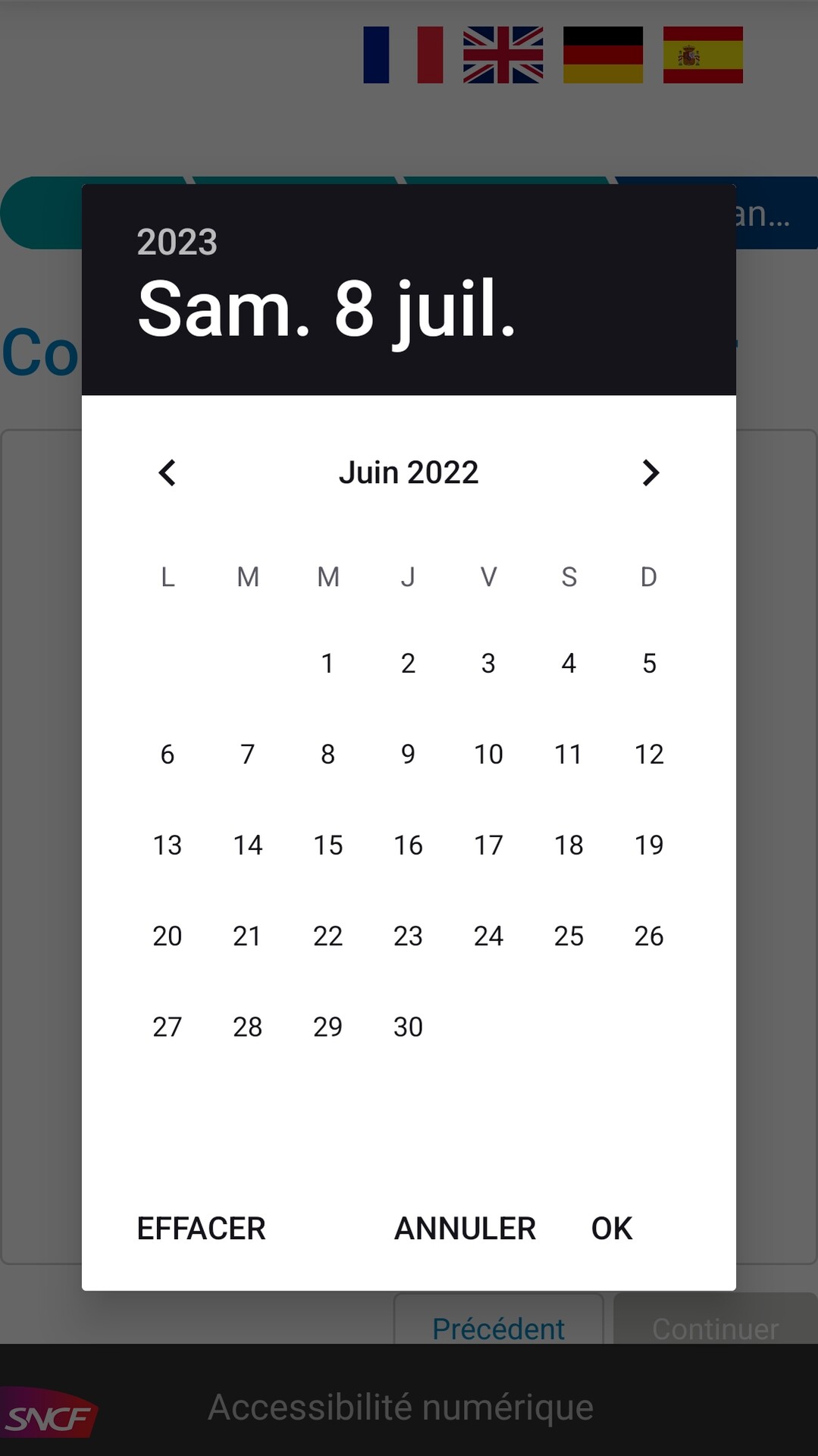This screenshot has width=818, height=1456.
Task: Advance to the next month
Action: tap(650, 472)
